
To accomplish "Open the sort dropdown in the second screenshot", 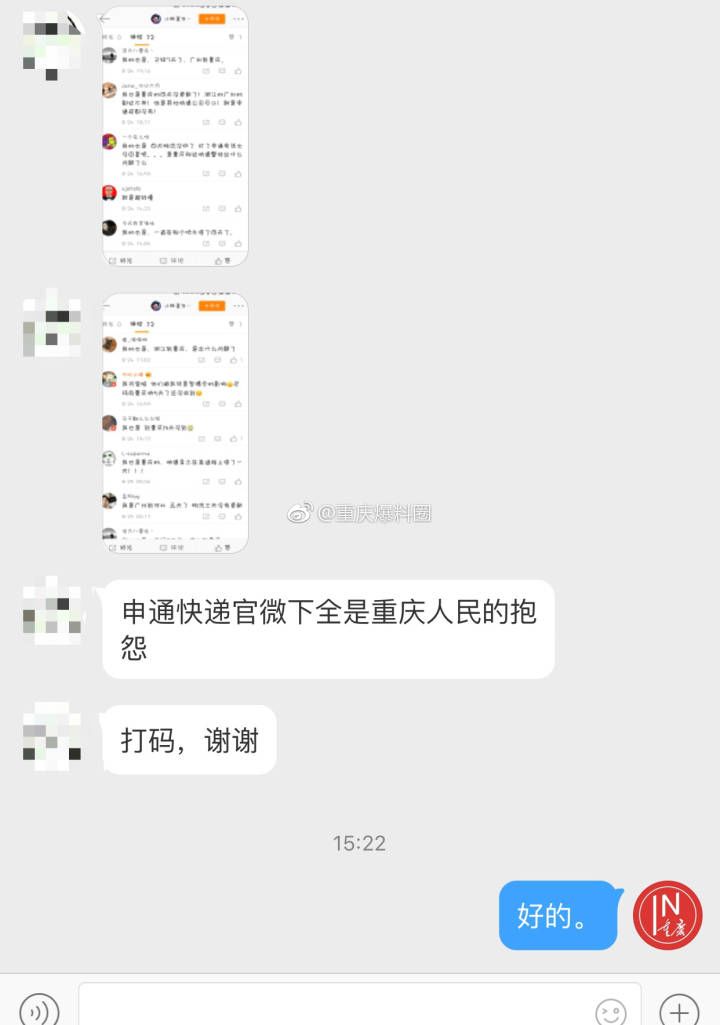I will pyautogui.click(x=232, y=323).
